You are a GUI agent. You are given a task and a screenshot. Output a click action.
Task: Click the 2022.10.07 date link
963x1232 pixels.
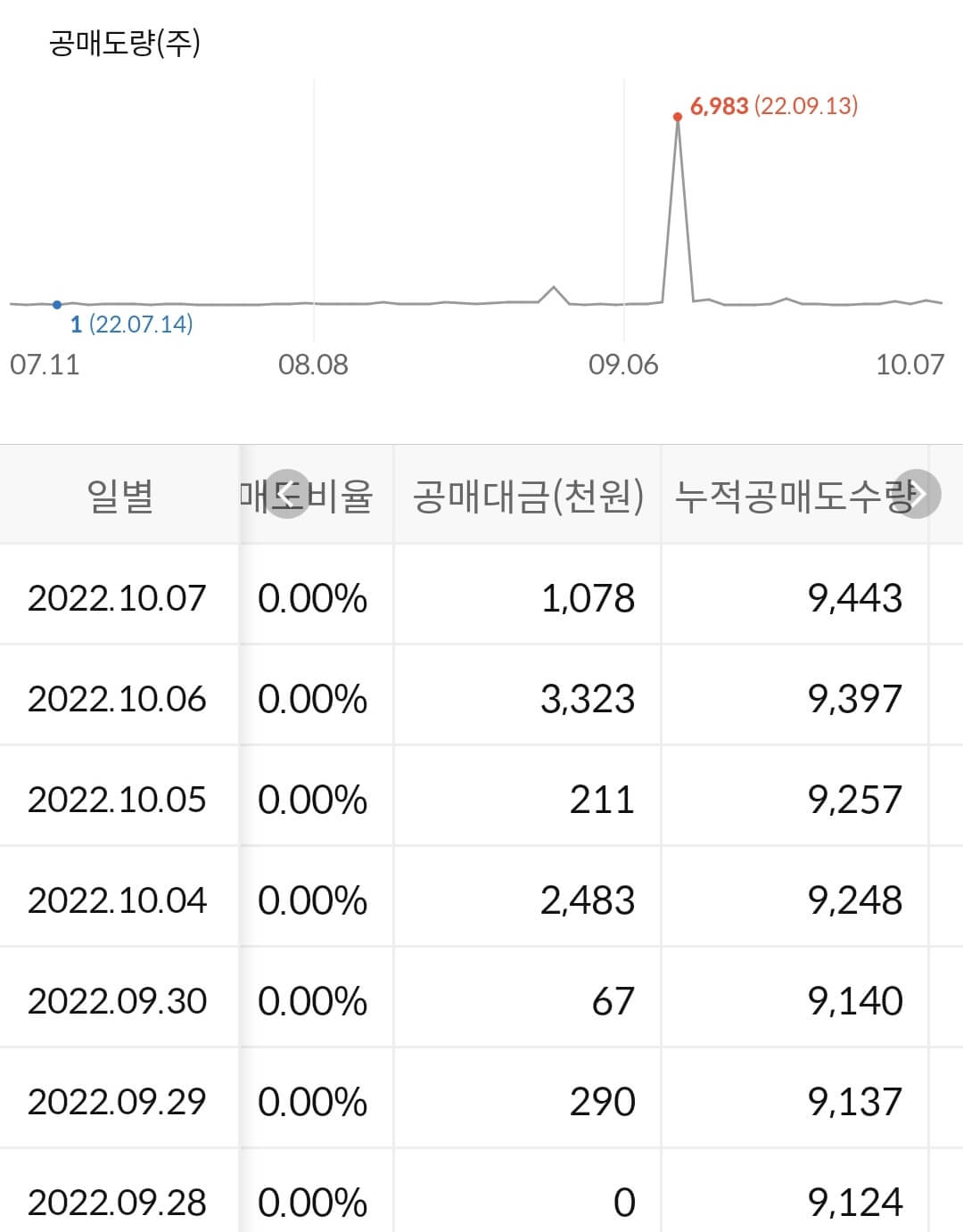coord(117,599)
